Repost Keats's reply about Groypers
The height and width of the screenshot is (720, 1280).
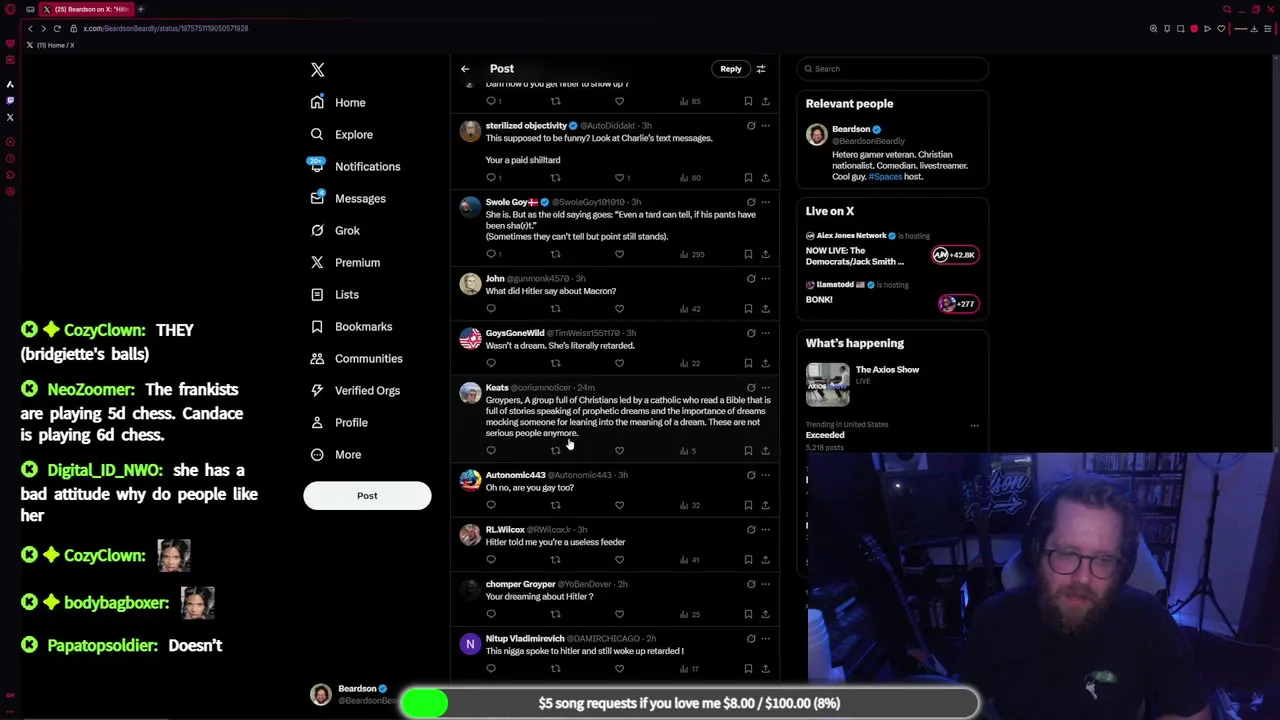click(555, 450)
